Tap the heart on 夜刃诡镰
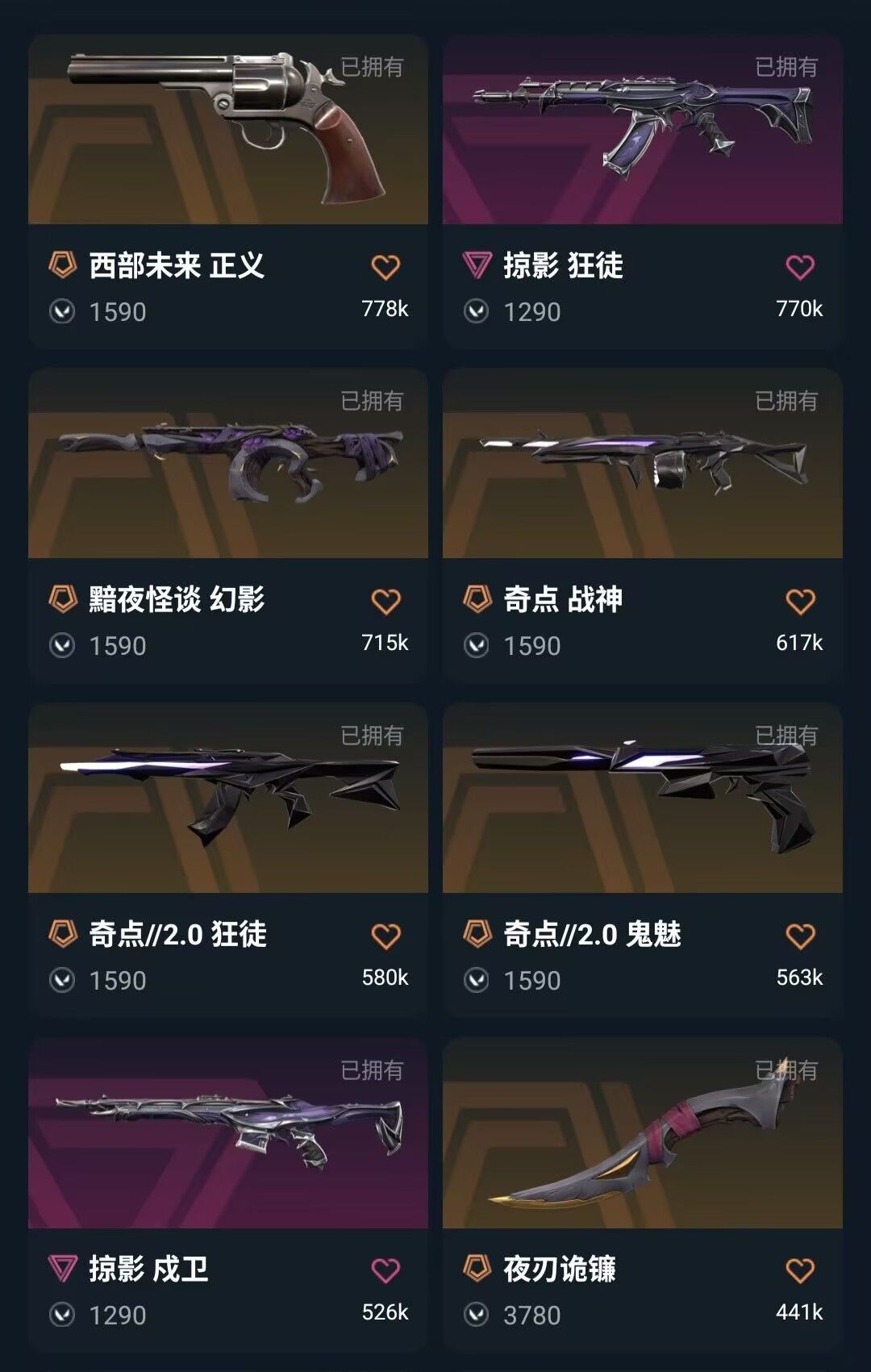This screenshot has height=1372, width=871. [800, 1271]
